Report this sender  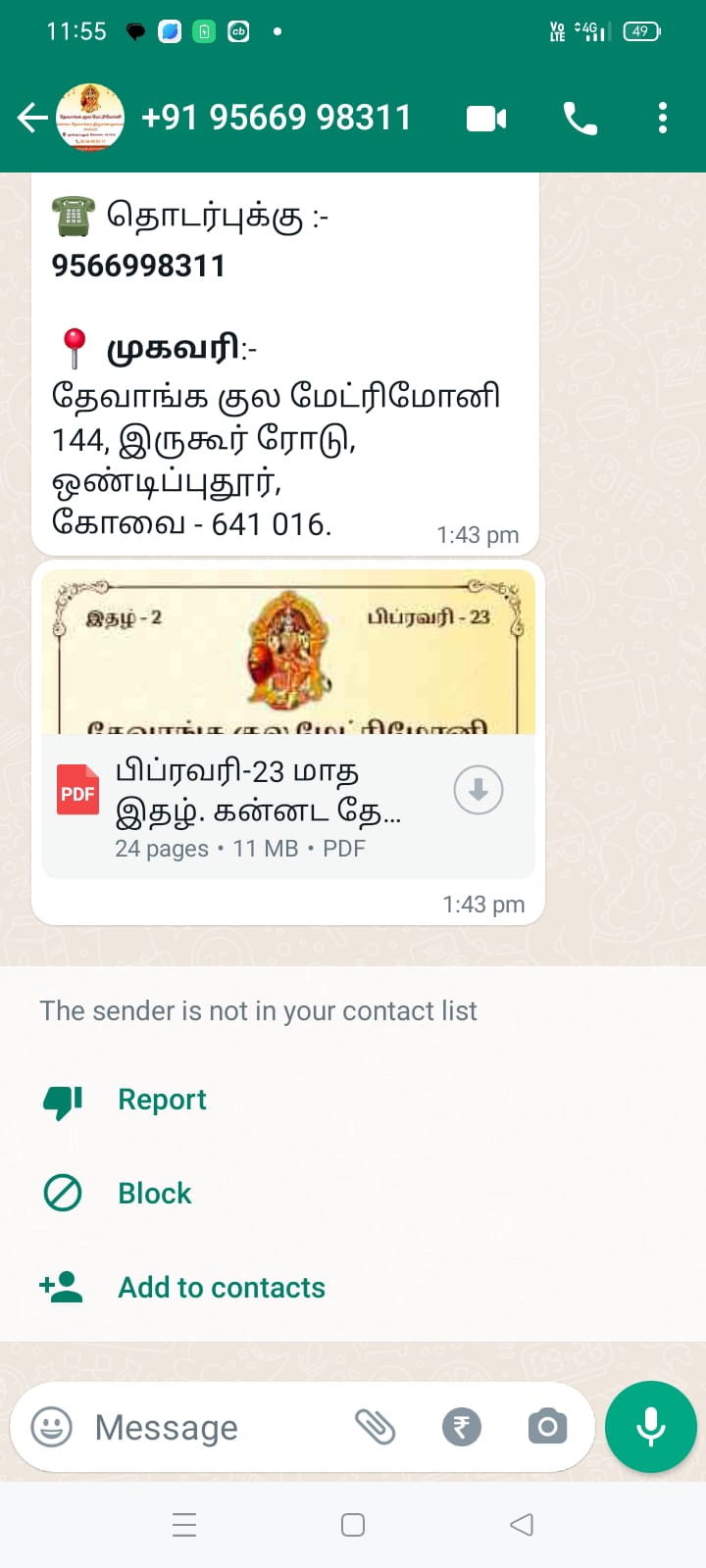[x=162, y=1100]
